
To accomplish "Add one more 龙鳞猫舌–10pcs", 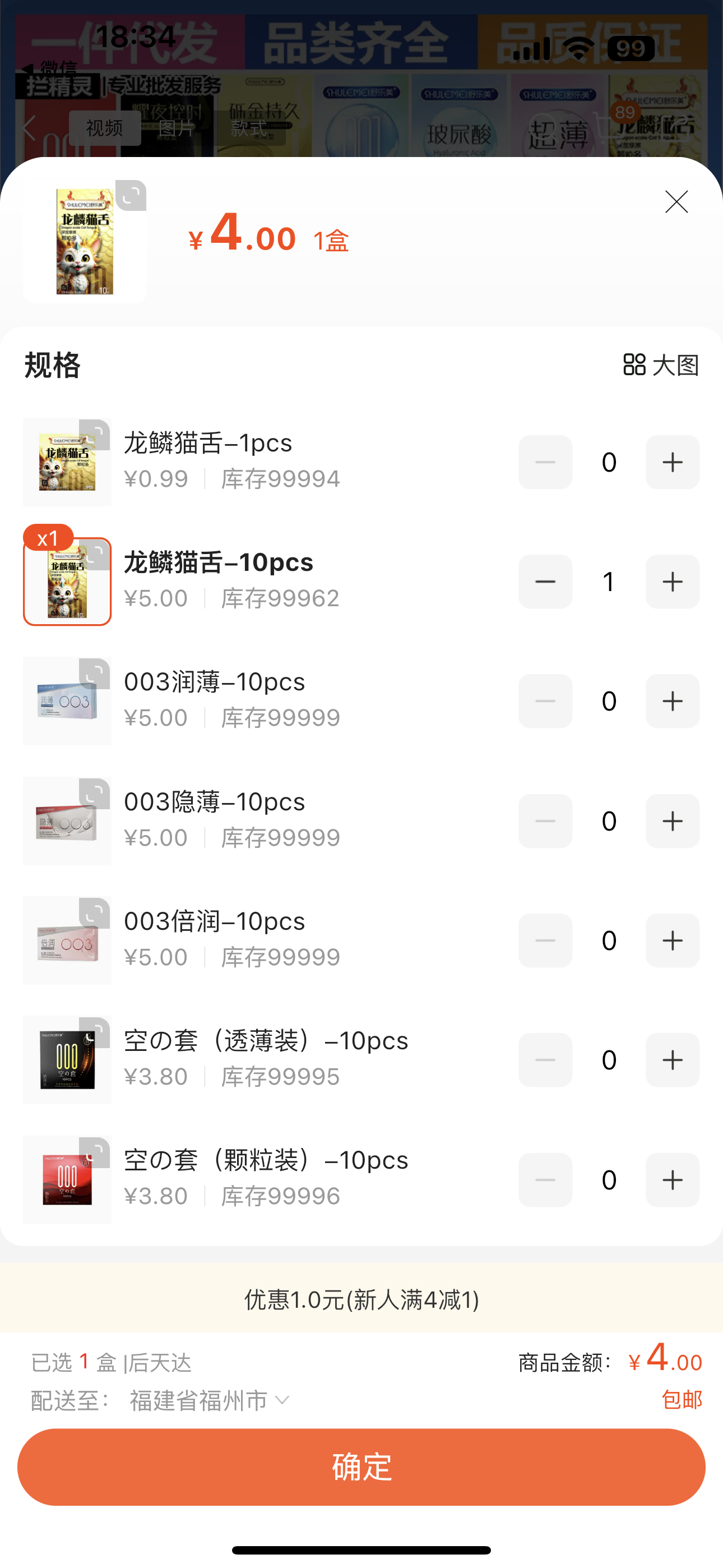I will pyautogui.click(x=672, y=582).
